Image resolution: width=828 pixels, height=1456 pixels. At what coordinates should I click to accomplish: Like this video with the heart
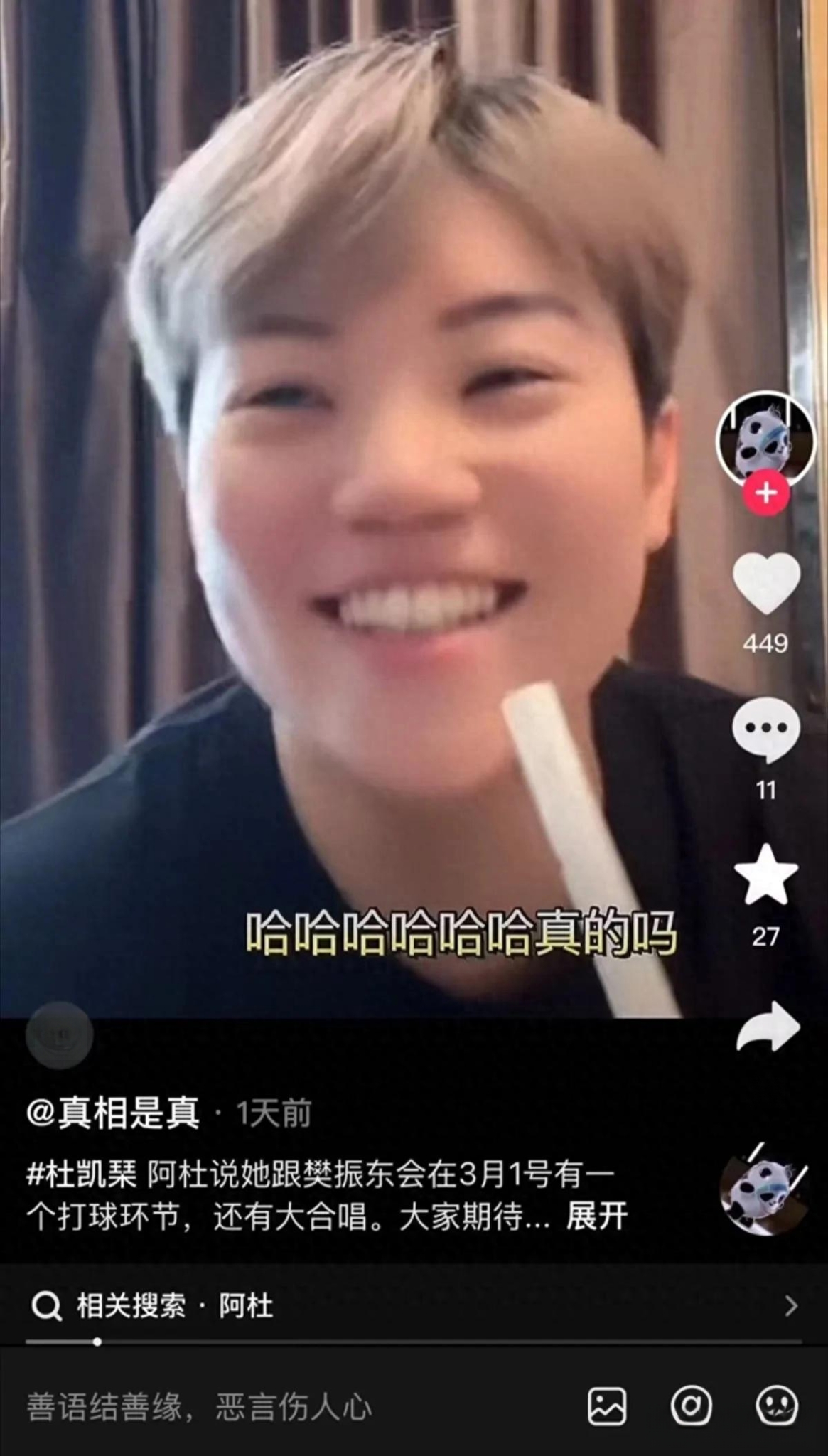click(x=765, y=584)
